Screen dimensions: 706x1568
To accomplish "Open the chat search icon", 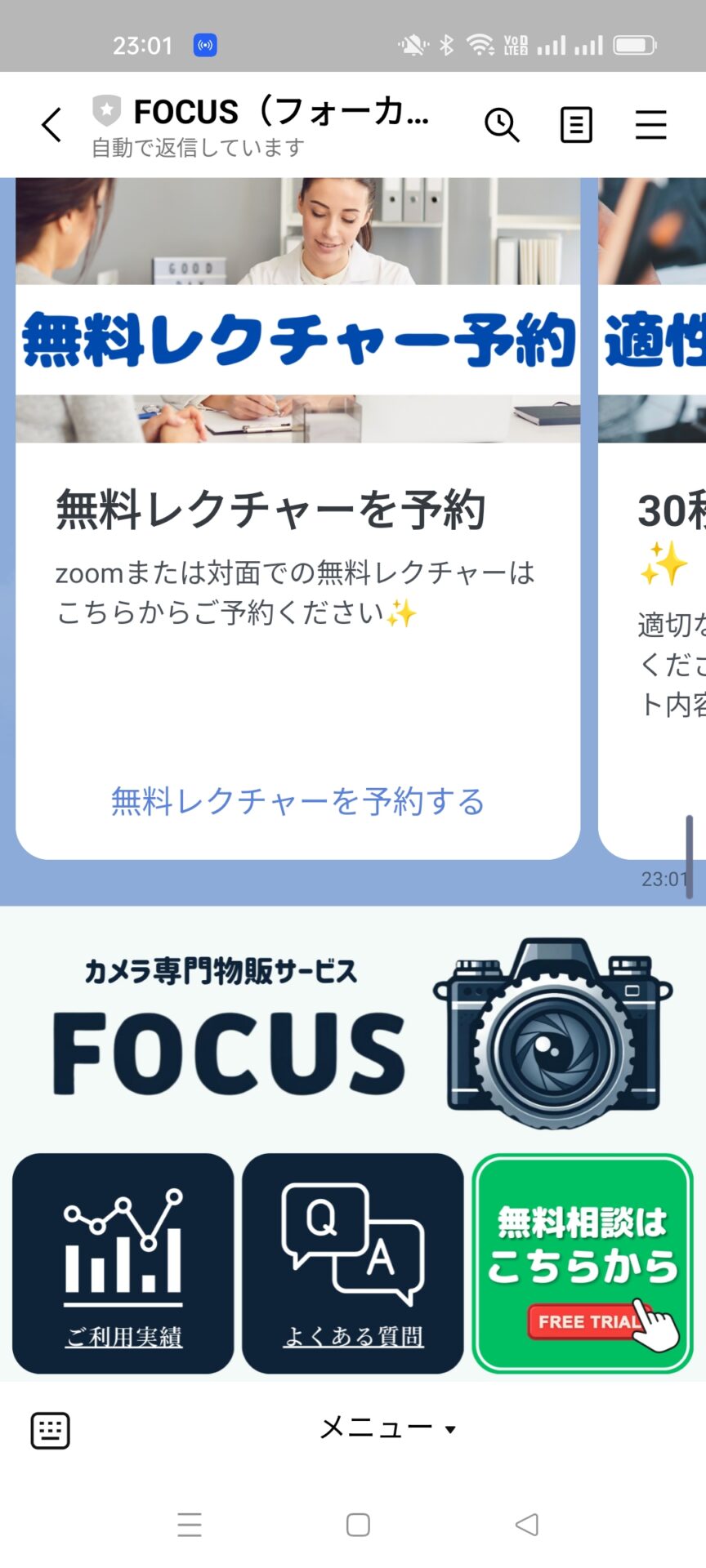I will tap(502, 125).
